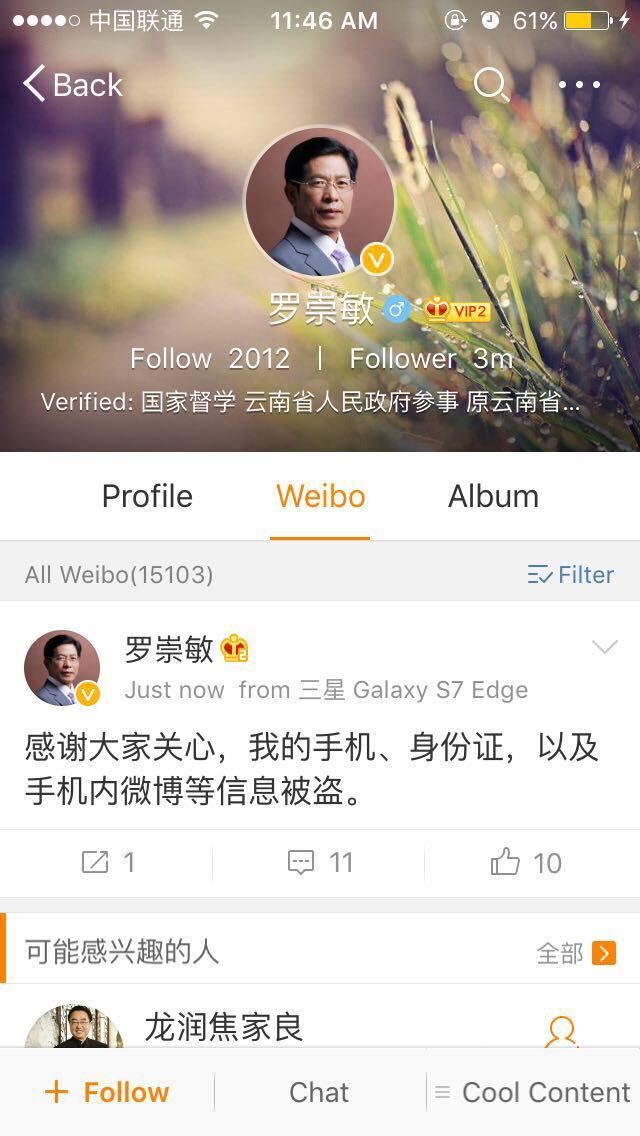This screenshot has width=640, height=1136.
Task: Follow this account with + Follow
Action: click(107, 1092)
